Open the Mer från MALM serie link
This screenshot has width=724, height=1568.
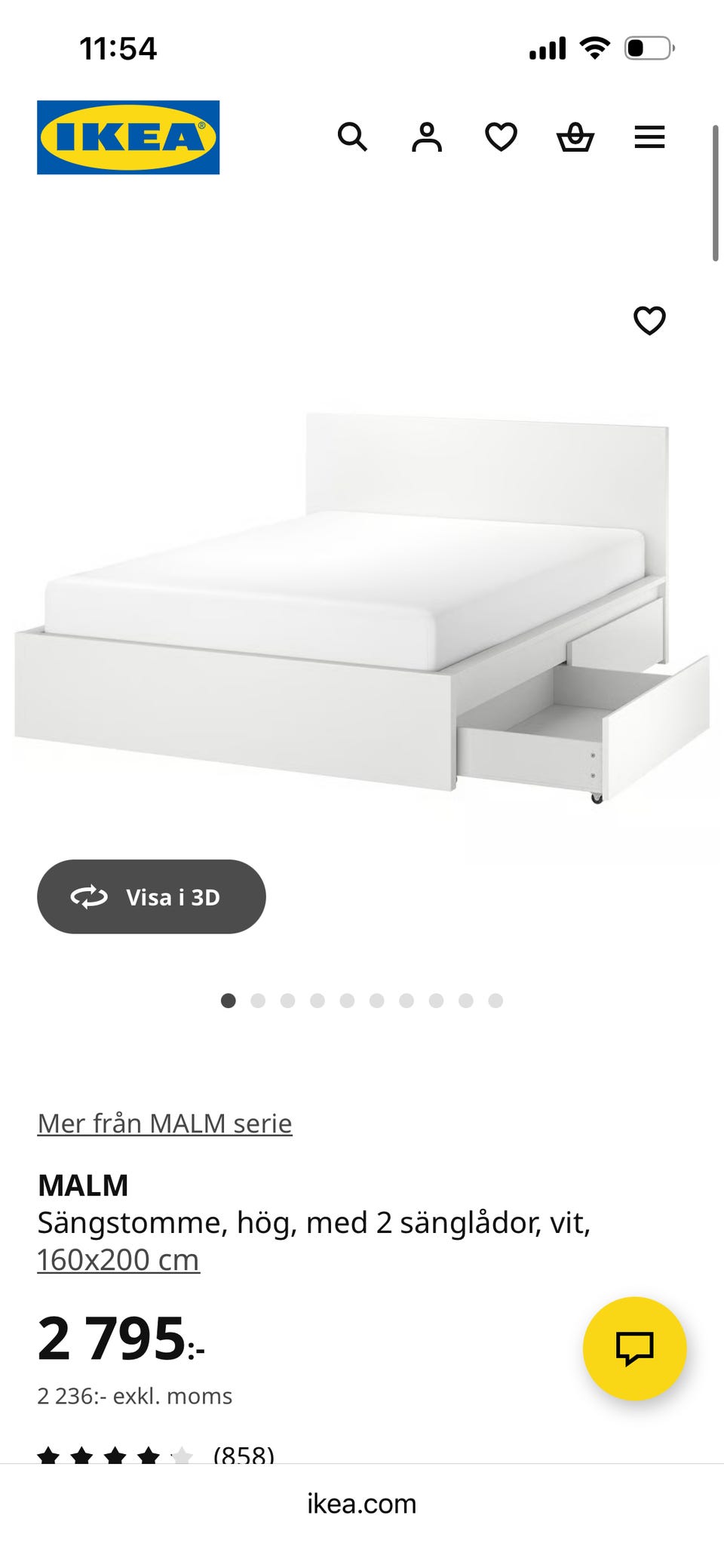pos(164,1123)
